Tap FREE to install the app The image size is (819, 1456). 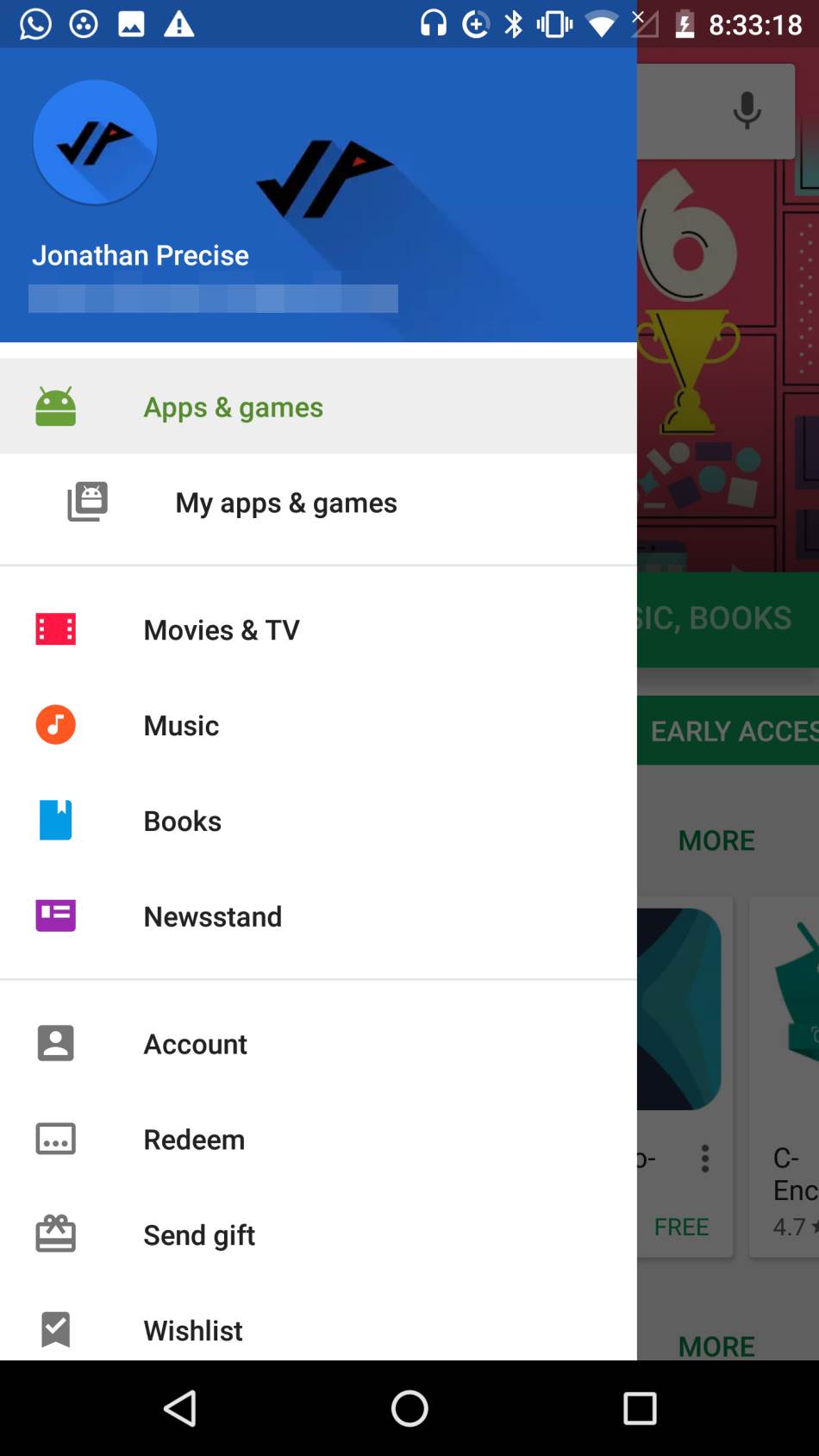680,1226
